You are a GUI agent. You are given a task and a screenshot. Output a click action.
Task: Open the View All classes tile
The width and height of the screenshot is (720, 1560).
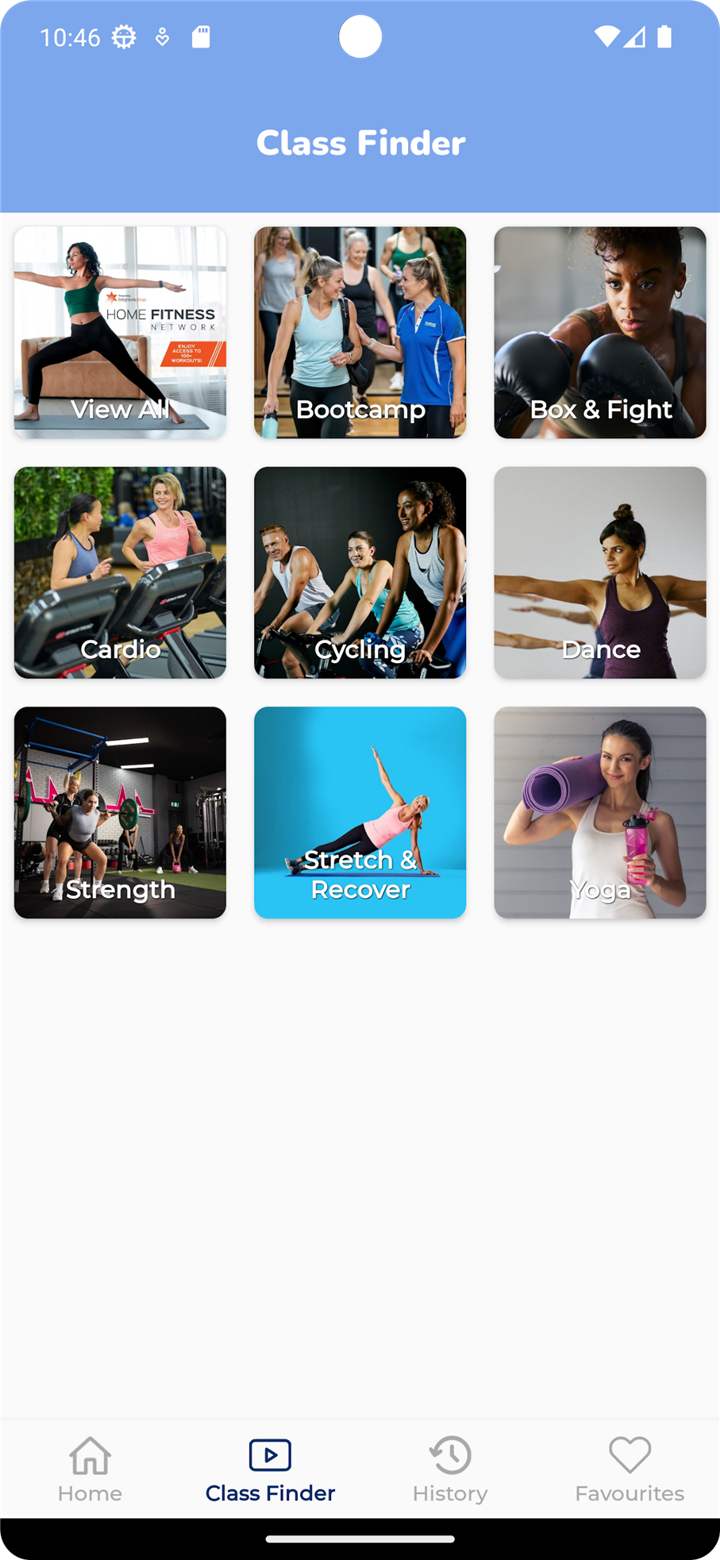coord(120,332)
